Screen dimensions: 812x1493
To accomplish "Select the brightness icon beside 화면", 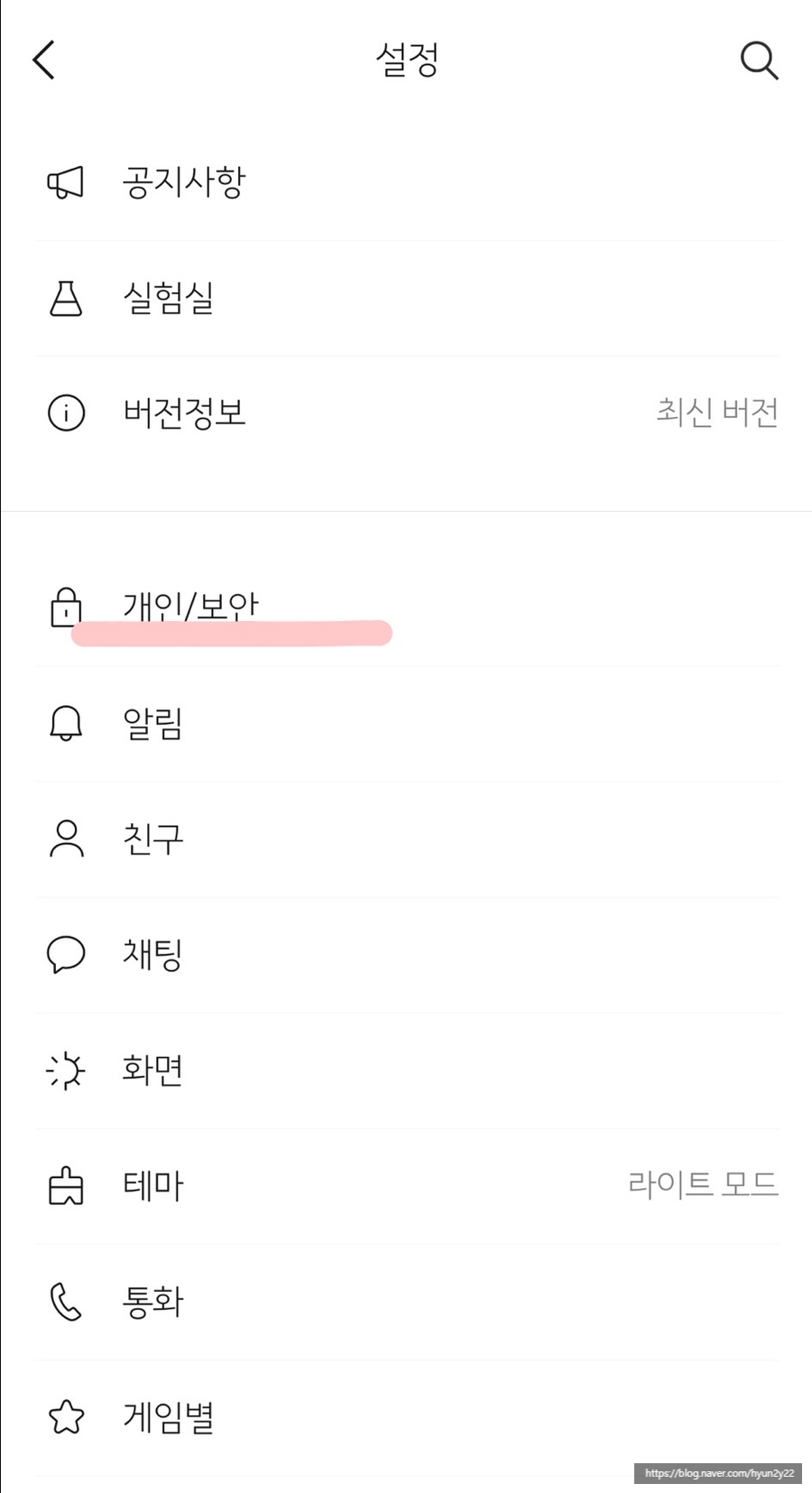I will pyautogui.click(x=66, y=1070).
